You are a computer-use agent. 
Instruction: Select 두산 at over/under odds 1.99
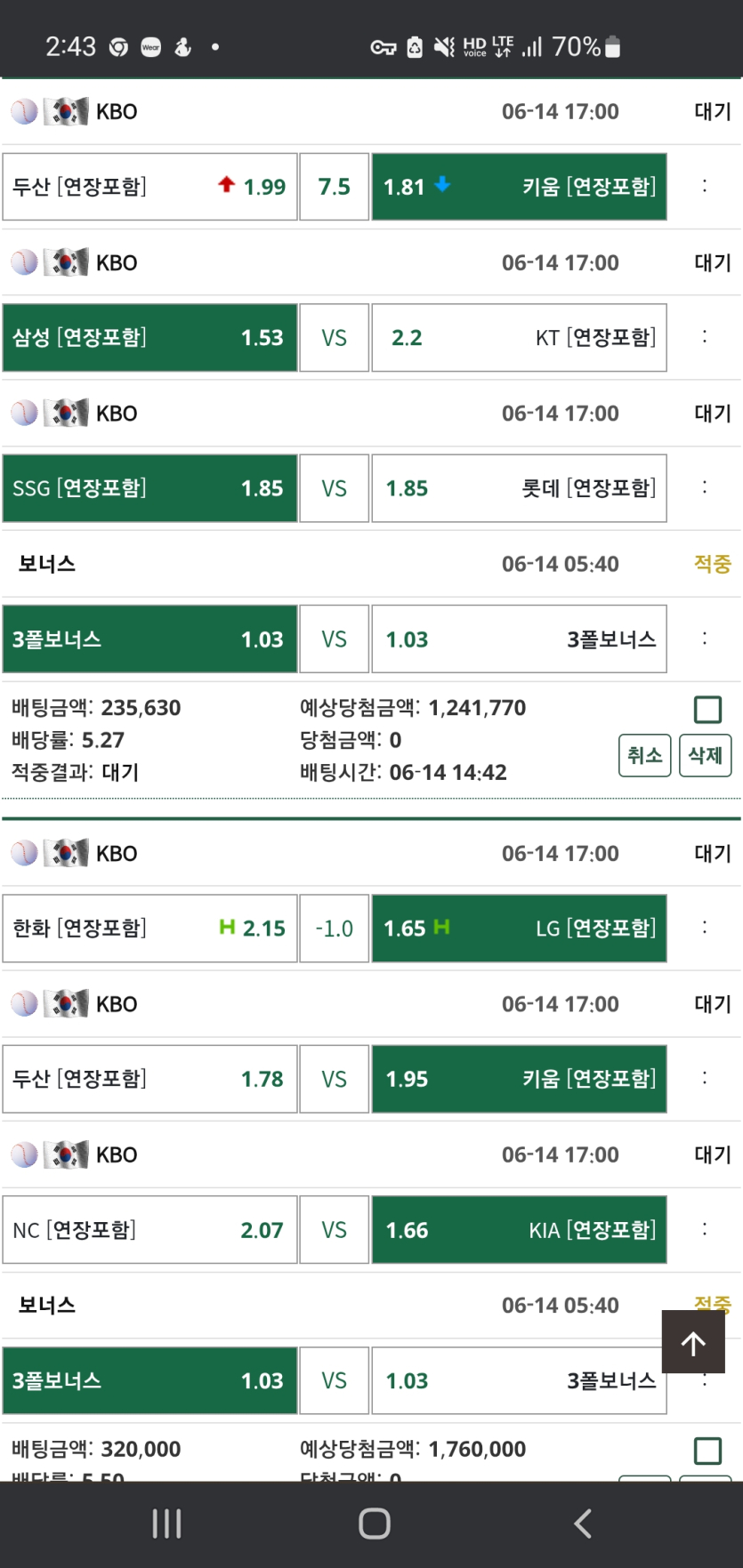coord(149,187)
